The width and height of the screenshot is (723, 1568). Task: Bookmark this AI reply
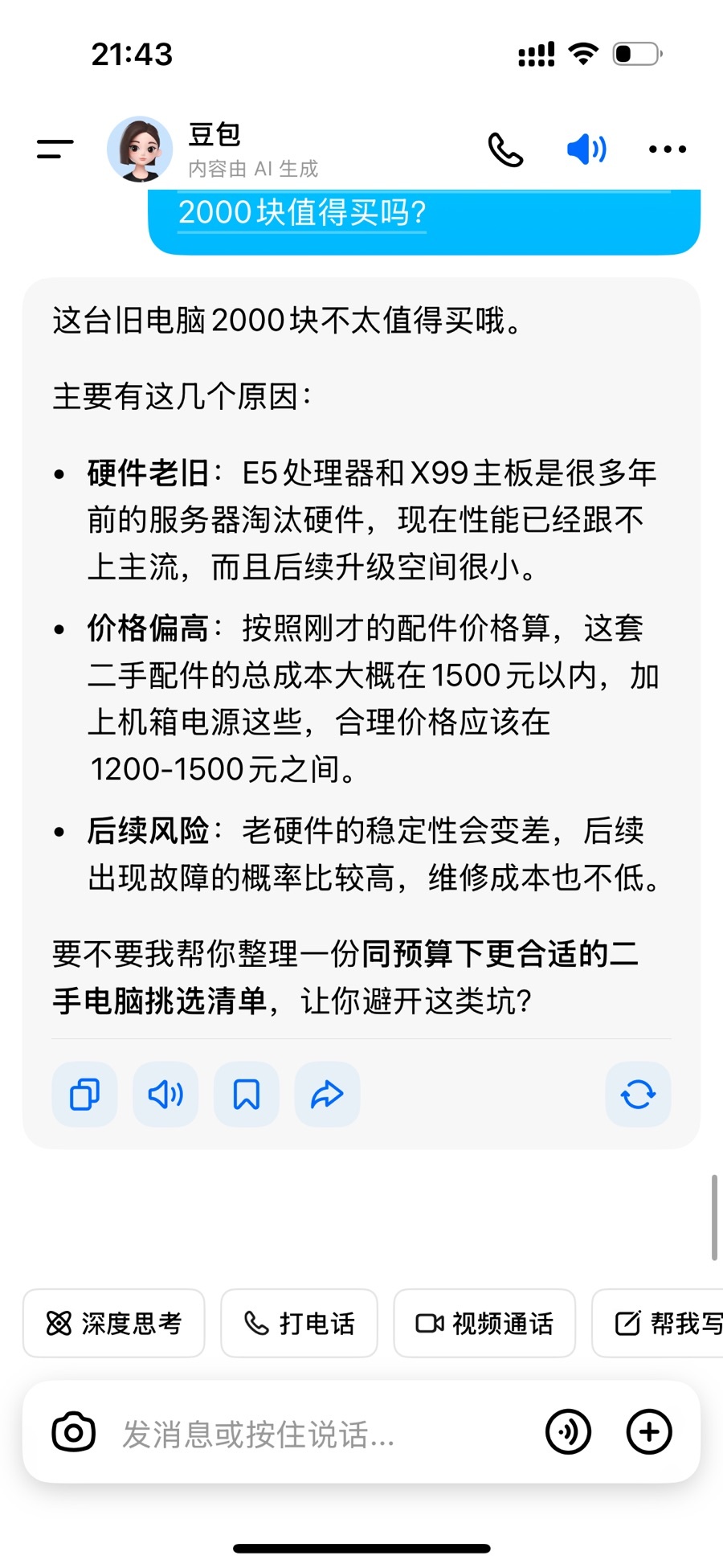click(x=246, y=1094)
